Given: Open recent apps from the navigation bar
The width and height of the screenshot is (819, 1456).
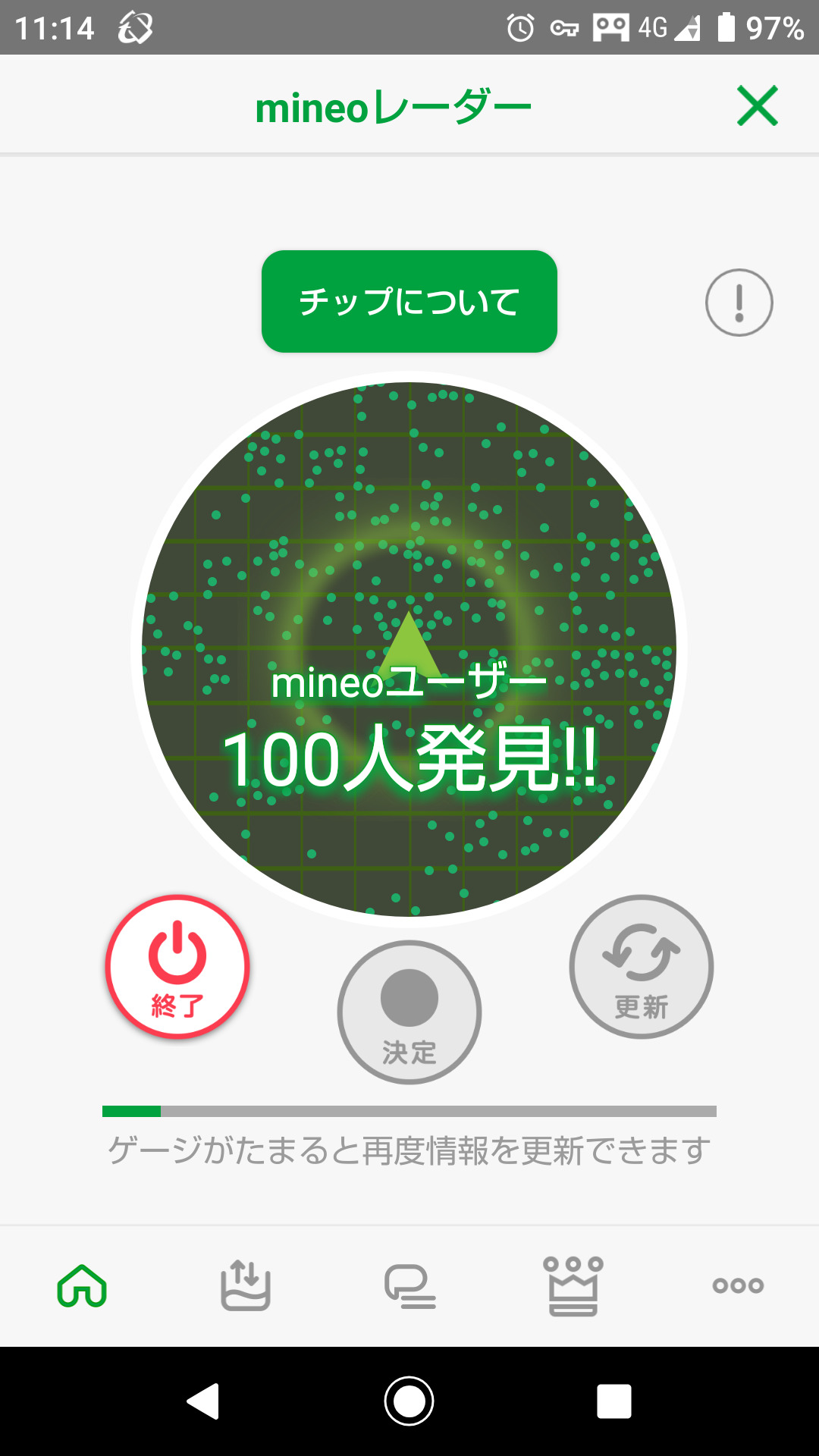Looking at the screenshot, I should point(613,1401).
